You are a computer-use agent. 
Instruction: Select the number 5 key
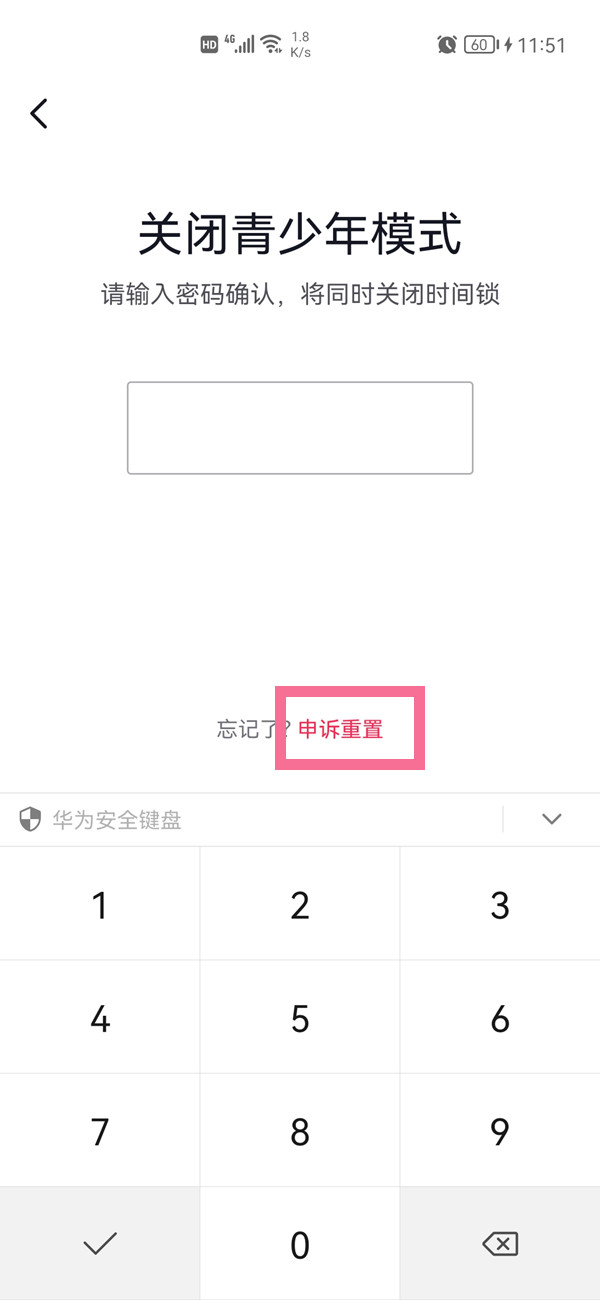pyautogui.click(x=300, y=1018)
